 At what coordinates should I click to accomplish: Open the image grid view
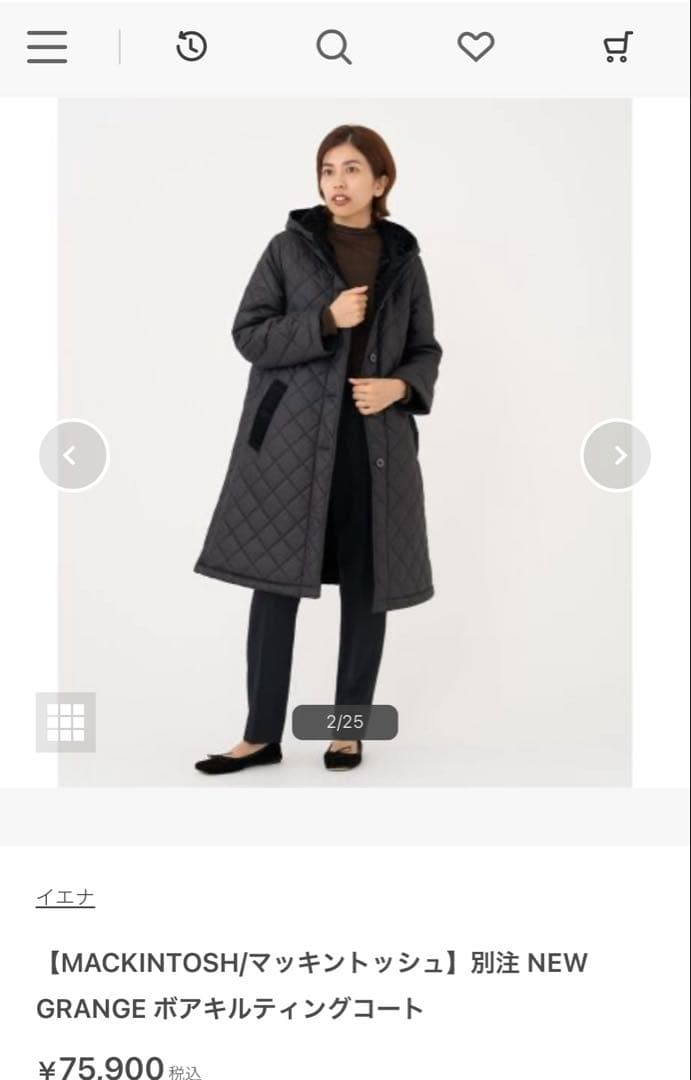click(66, 722)
